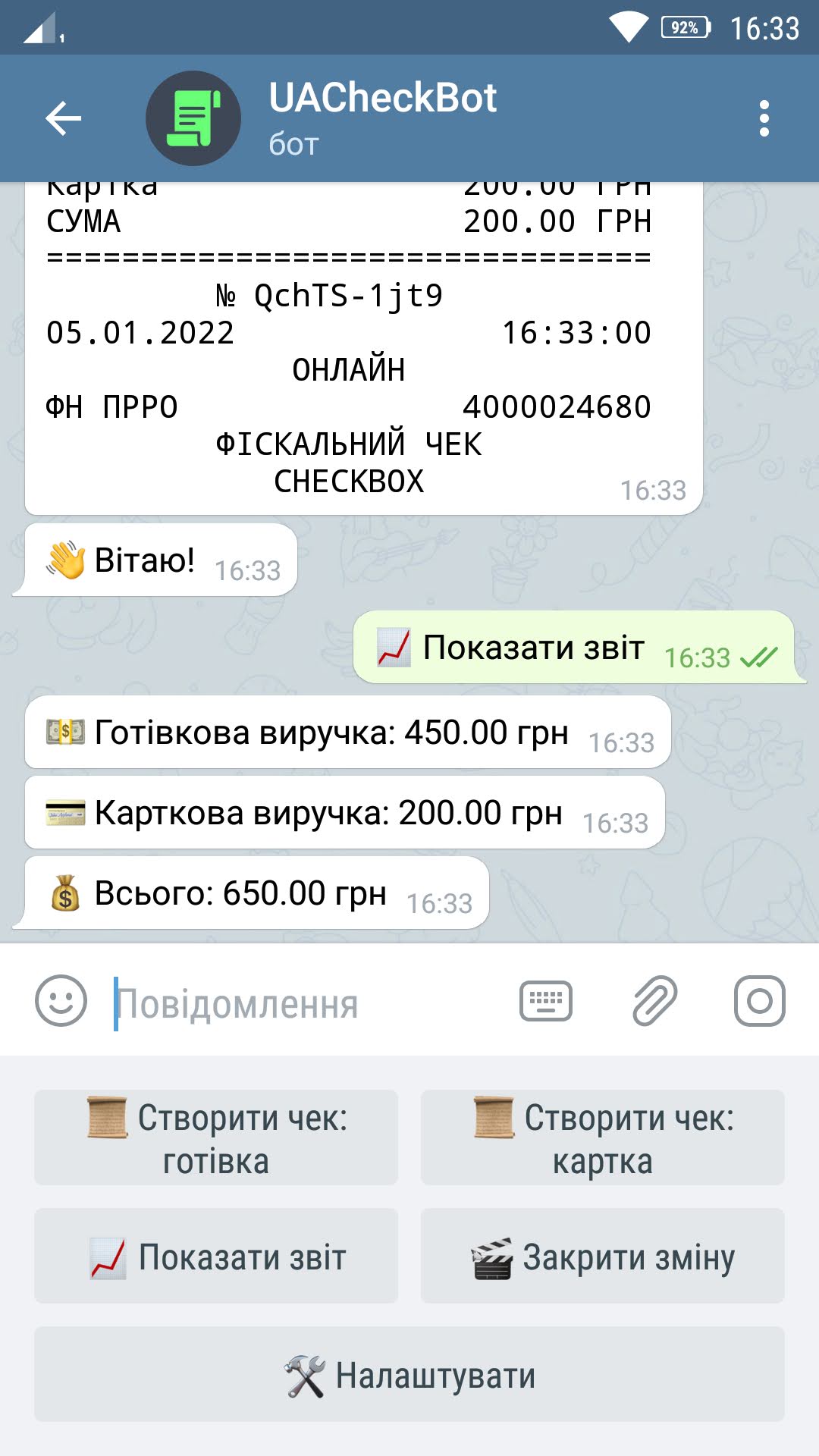Go back from UACheckBot chat

tap(63, 118)
